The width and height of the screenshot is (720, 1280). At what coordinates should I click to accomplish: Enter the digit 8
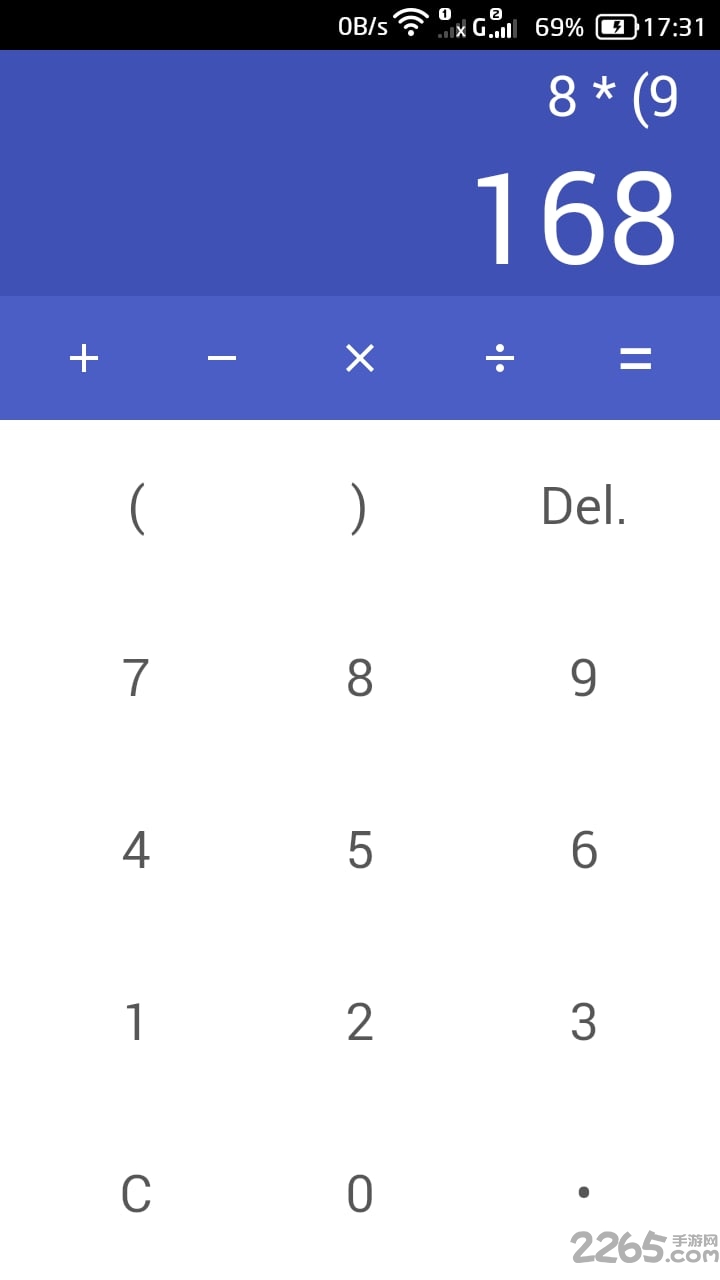[x=360, y=678]
